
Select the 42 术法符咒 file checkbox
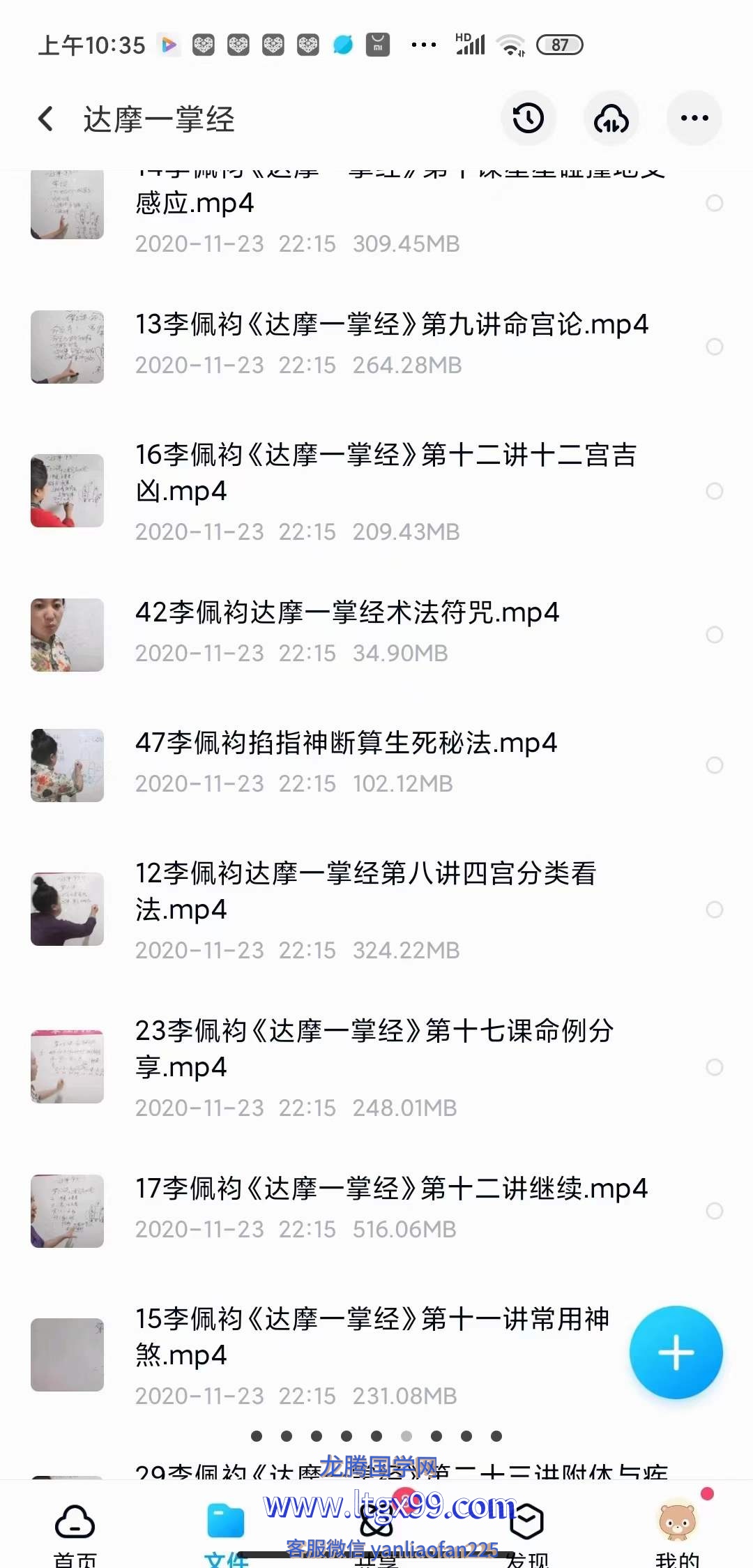click(x=714, y=635)
